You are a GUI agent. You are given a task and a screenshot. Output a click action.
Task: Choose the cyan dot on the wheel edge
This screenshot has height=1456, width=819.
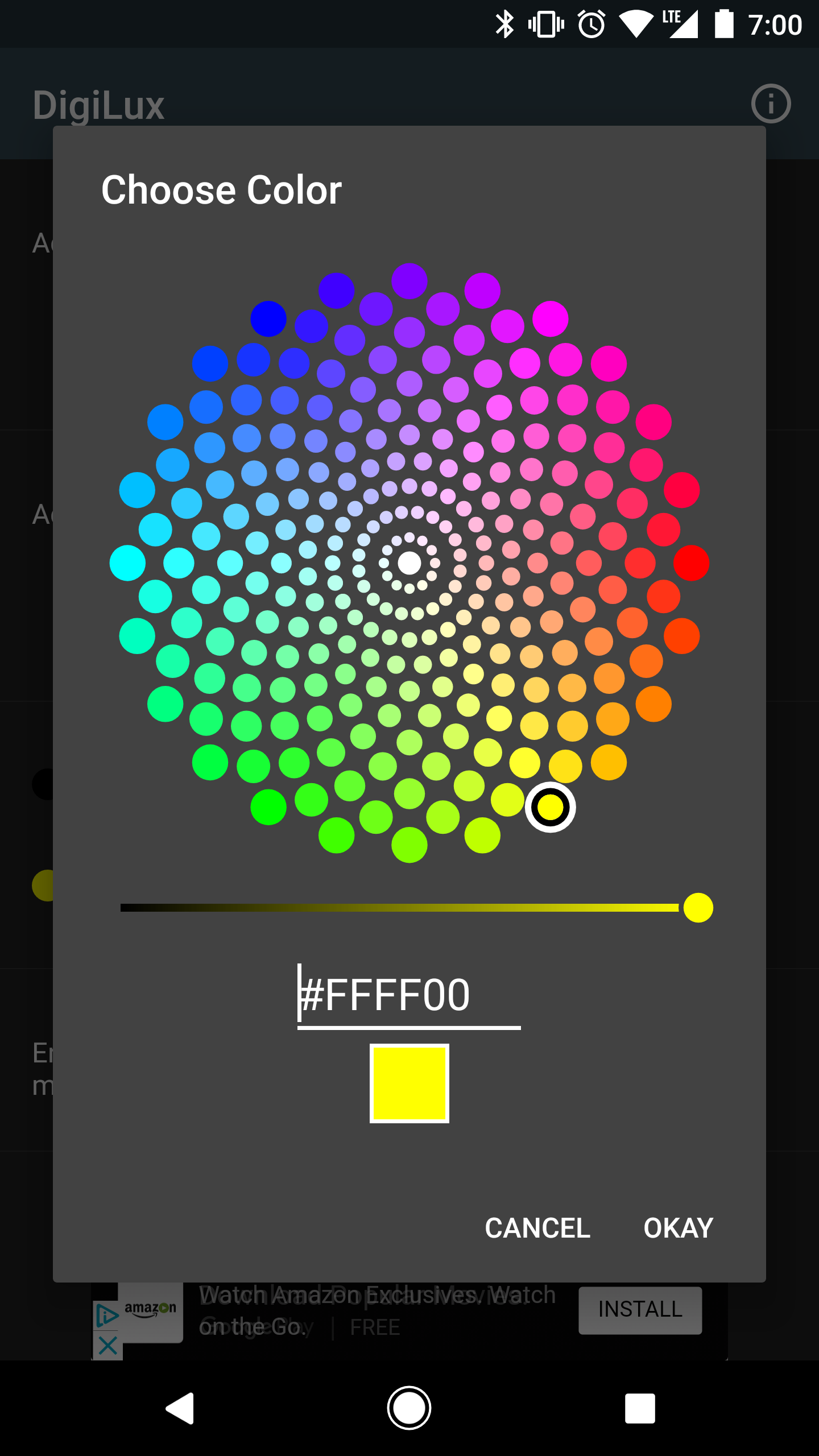[127, 563]
